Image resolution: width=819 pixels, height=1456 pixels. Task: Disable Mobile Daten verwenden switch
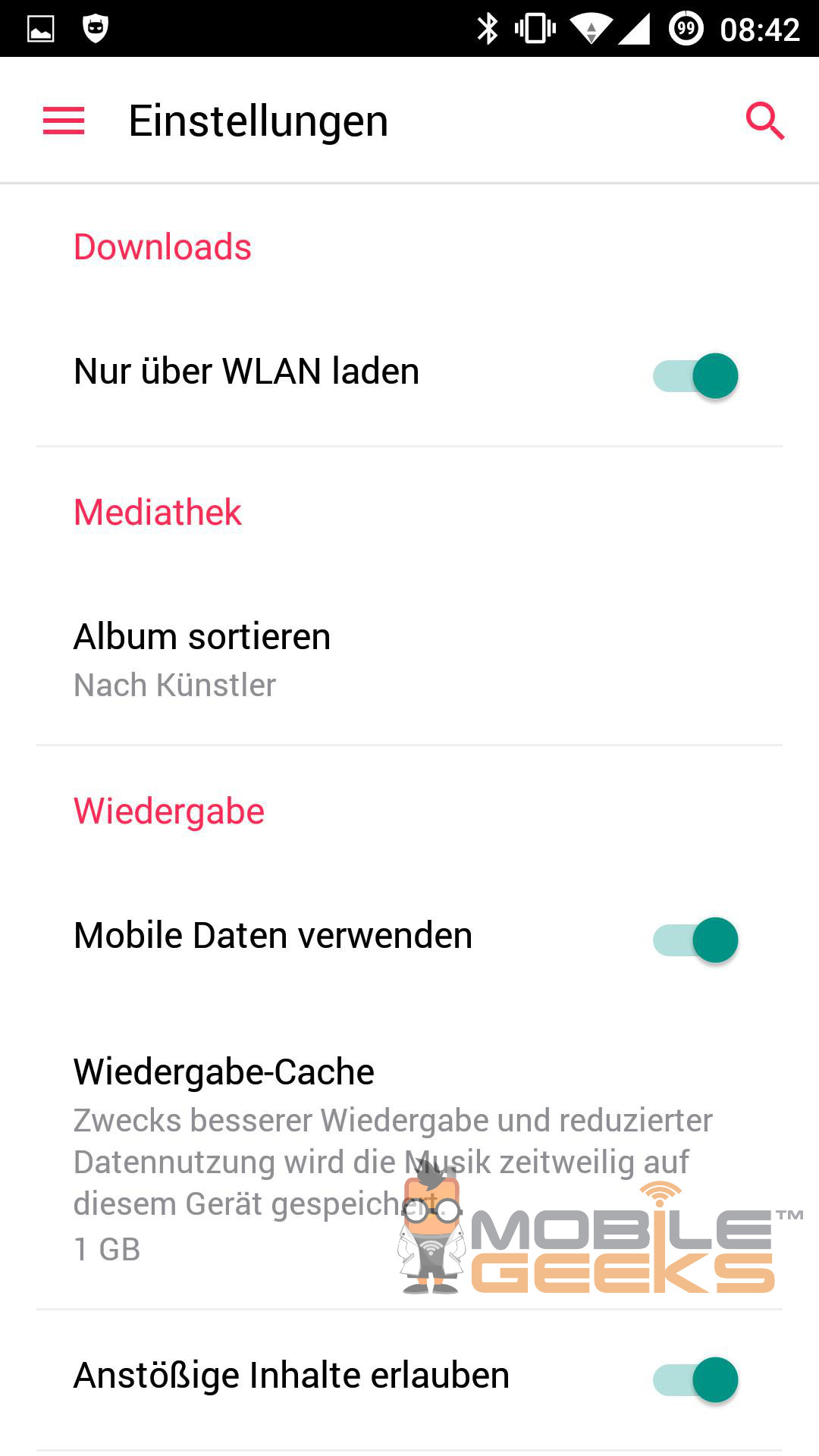tap(695, 940)
